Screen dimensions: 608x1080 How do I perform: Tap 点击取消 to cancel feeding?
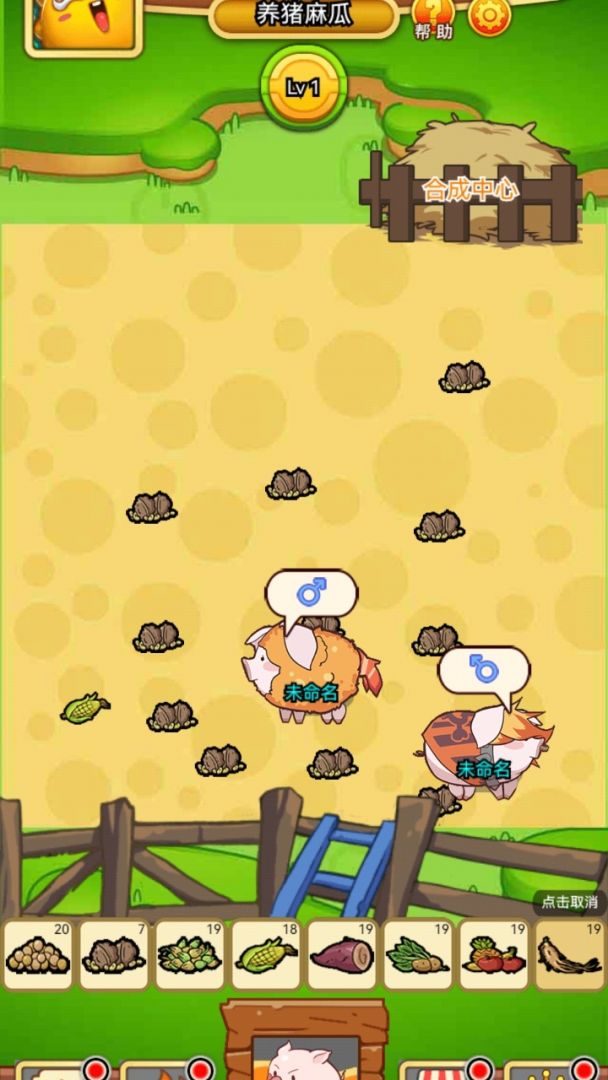click(x=569, y=903)
